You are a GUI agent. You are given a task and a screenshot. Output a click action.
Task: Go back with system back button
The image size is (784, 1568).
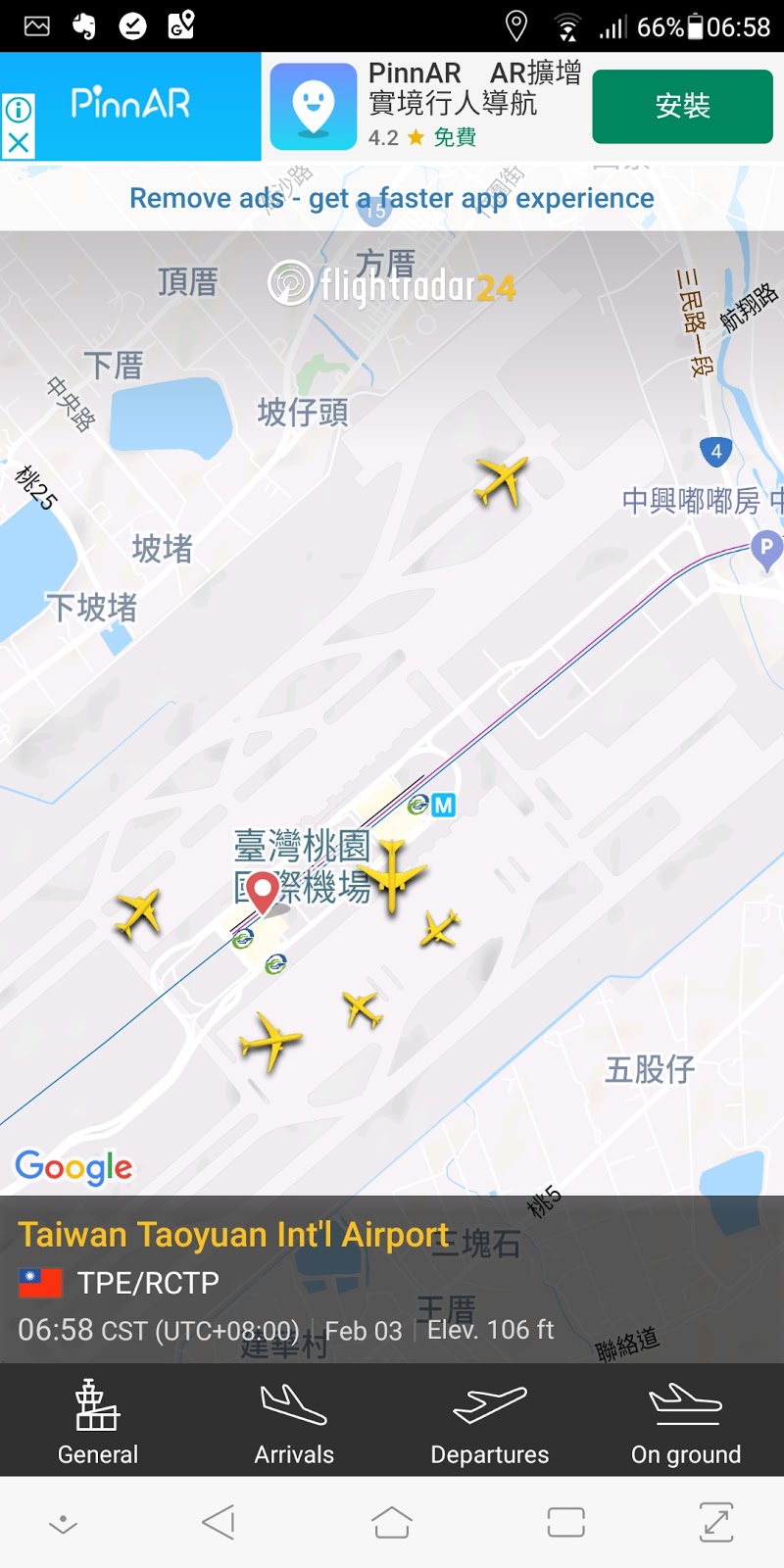coord(219,1522)
